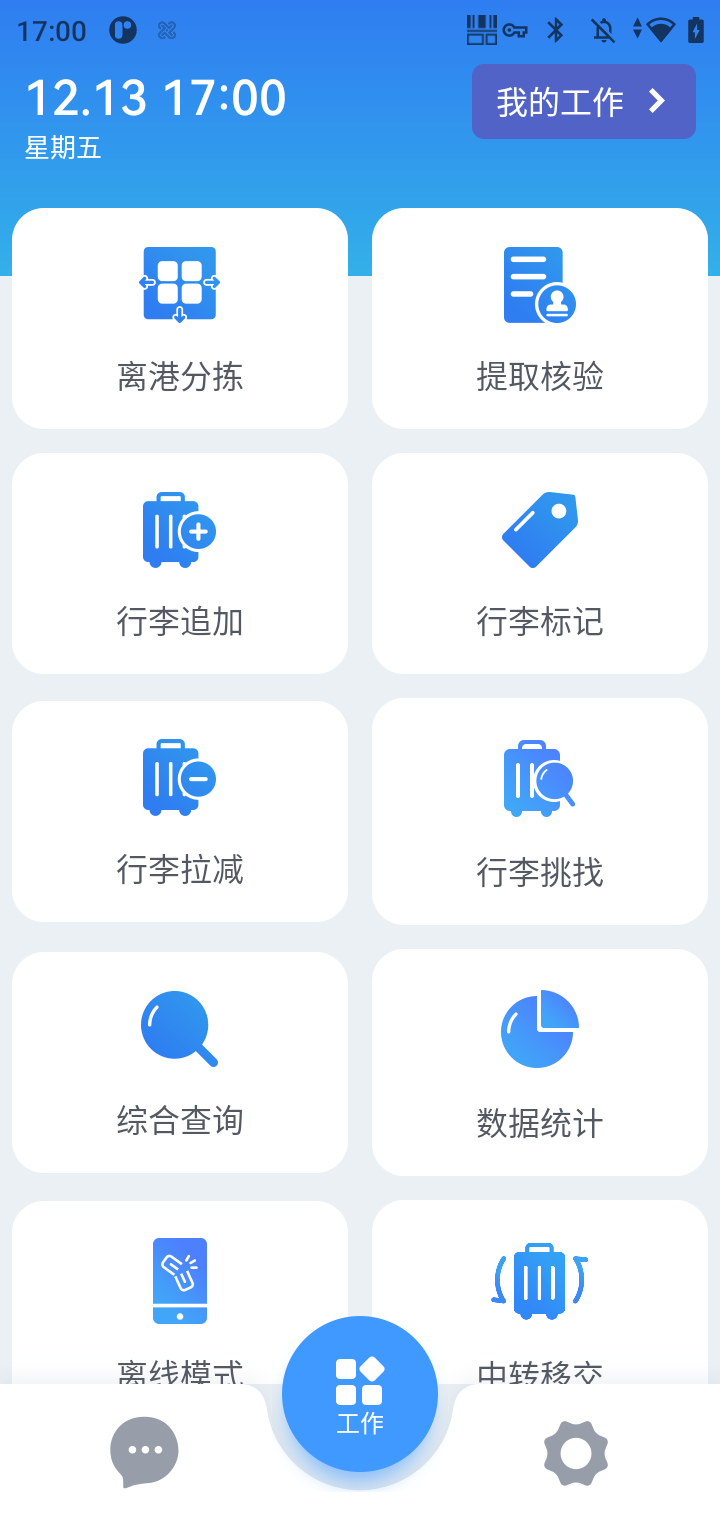Image resolution: width=720 pixels, height=1520 pixels.
Task: Select 行李追加
Action: [x=180, y=563]
